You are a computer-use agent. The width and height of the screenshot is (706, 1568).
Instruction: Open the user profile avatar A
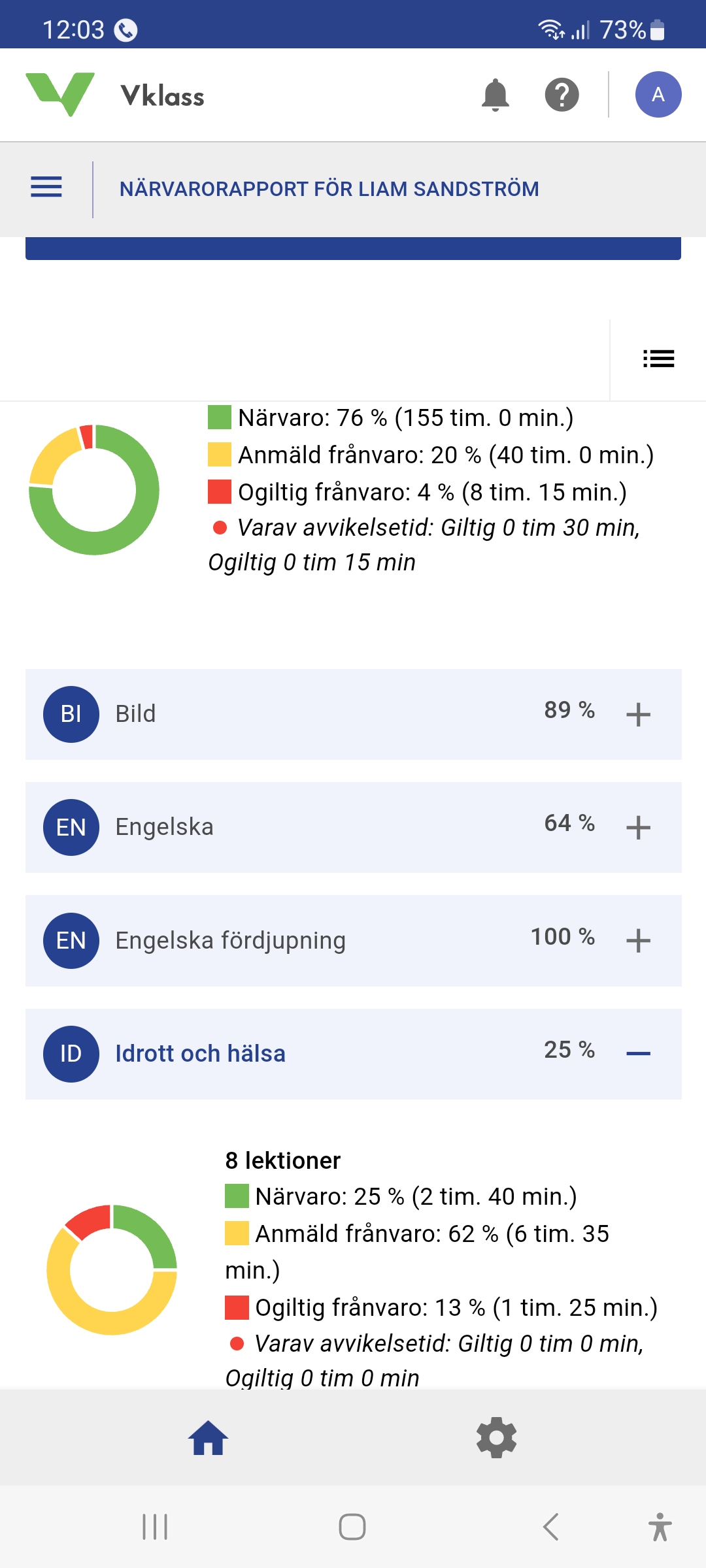pyautogui.click(x=658, y=95)
